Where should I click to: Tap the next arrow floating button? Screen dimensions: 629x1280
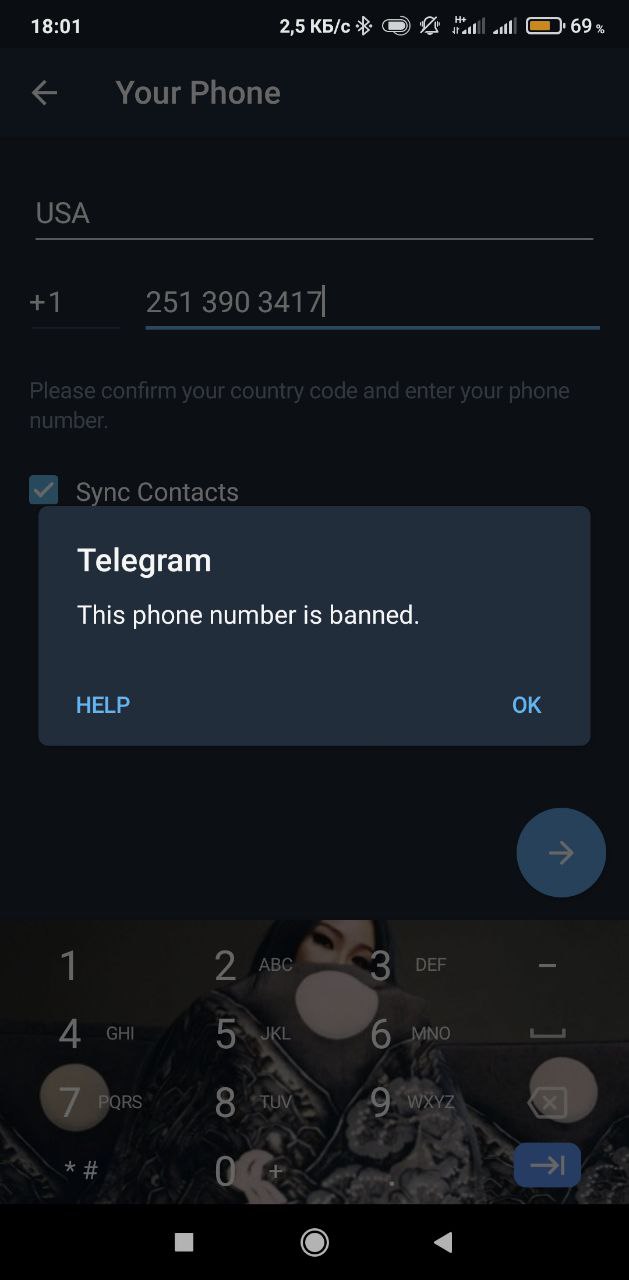(561, 853)
